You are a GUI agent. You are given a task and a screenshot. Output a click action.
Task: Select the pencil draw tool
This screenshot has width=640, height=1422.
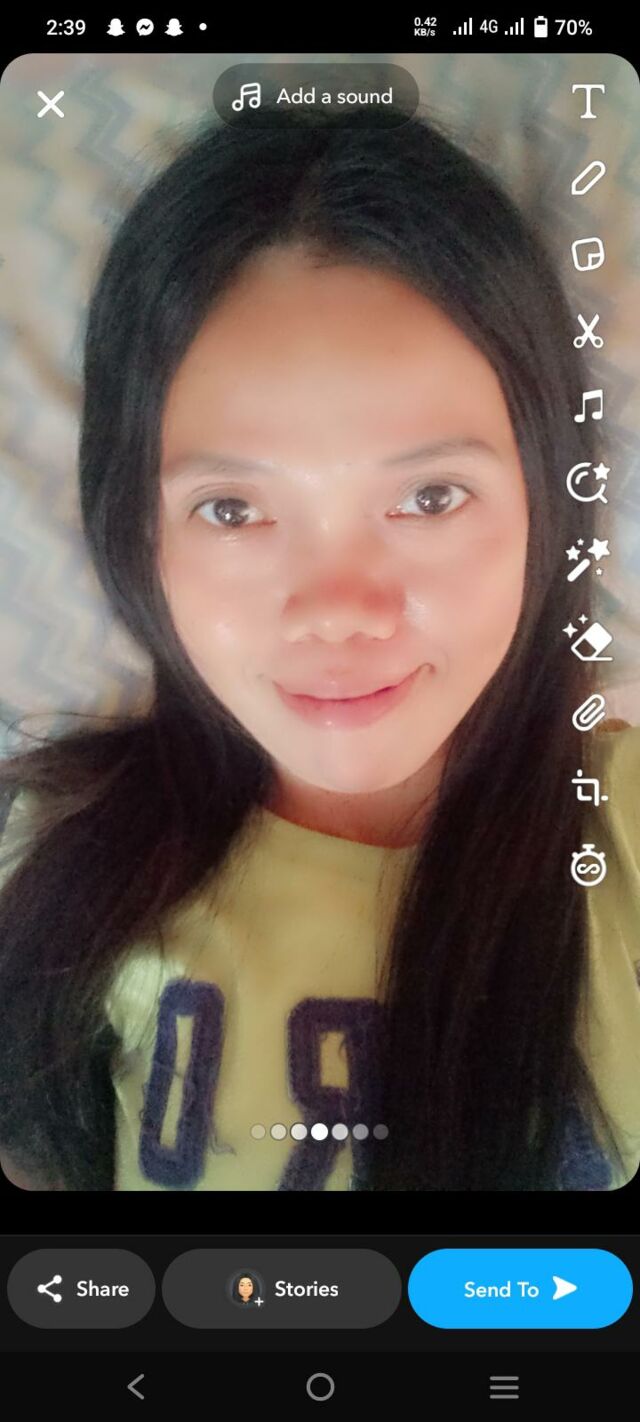[x=588, y=179]
